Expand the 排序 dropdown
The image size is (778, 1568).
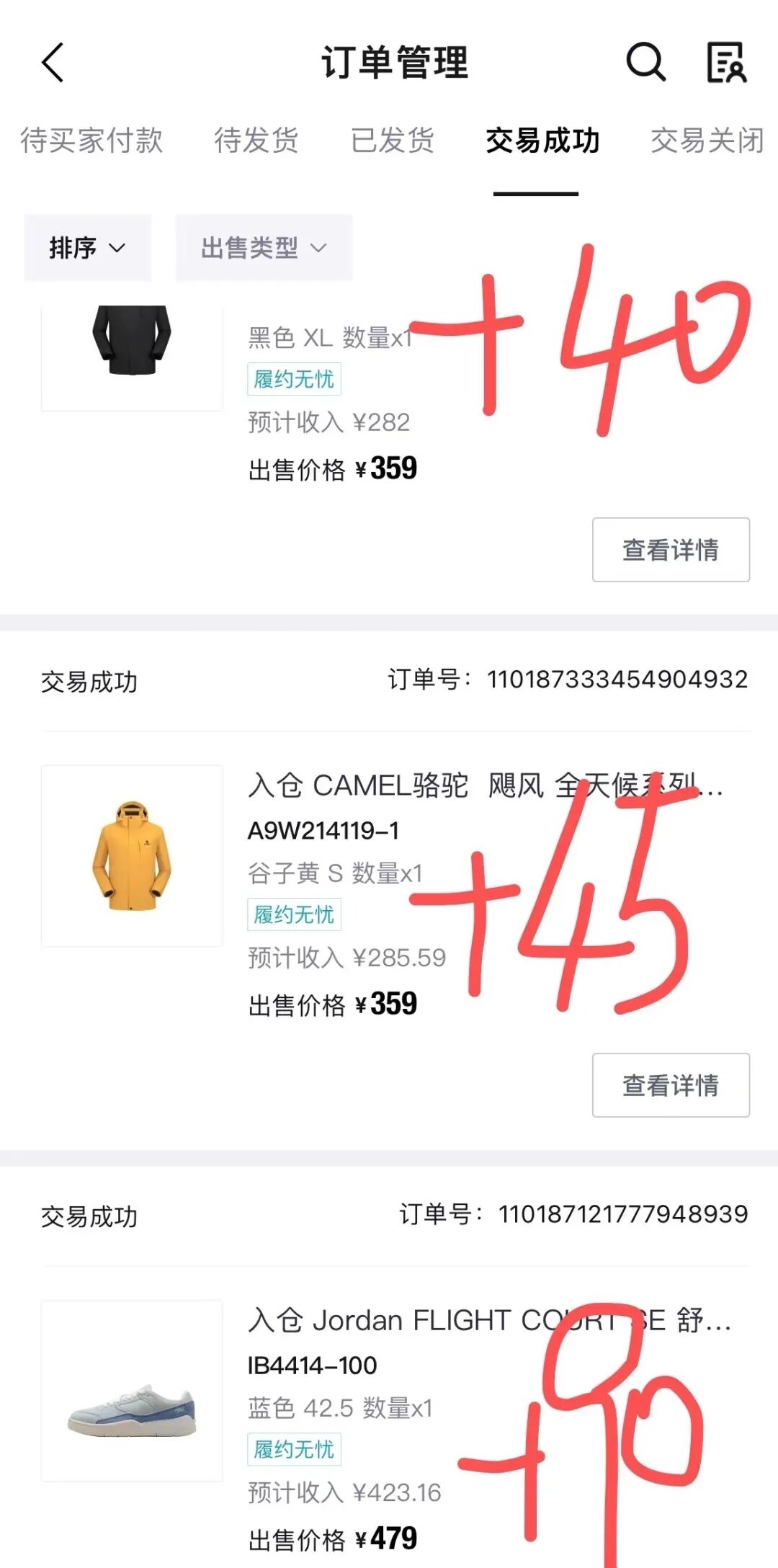[x=88, y=248]
